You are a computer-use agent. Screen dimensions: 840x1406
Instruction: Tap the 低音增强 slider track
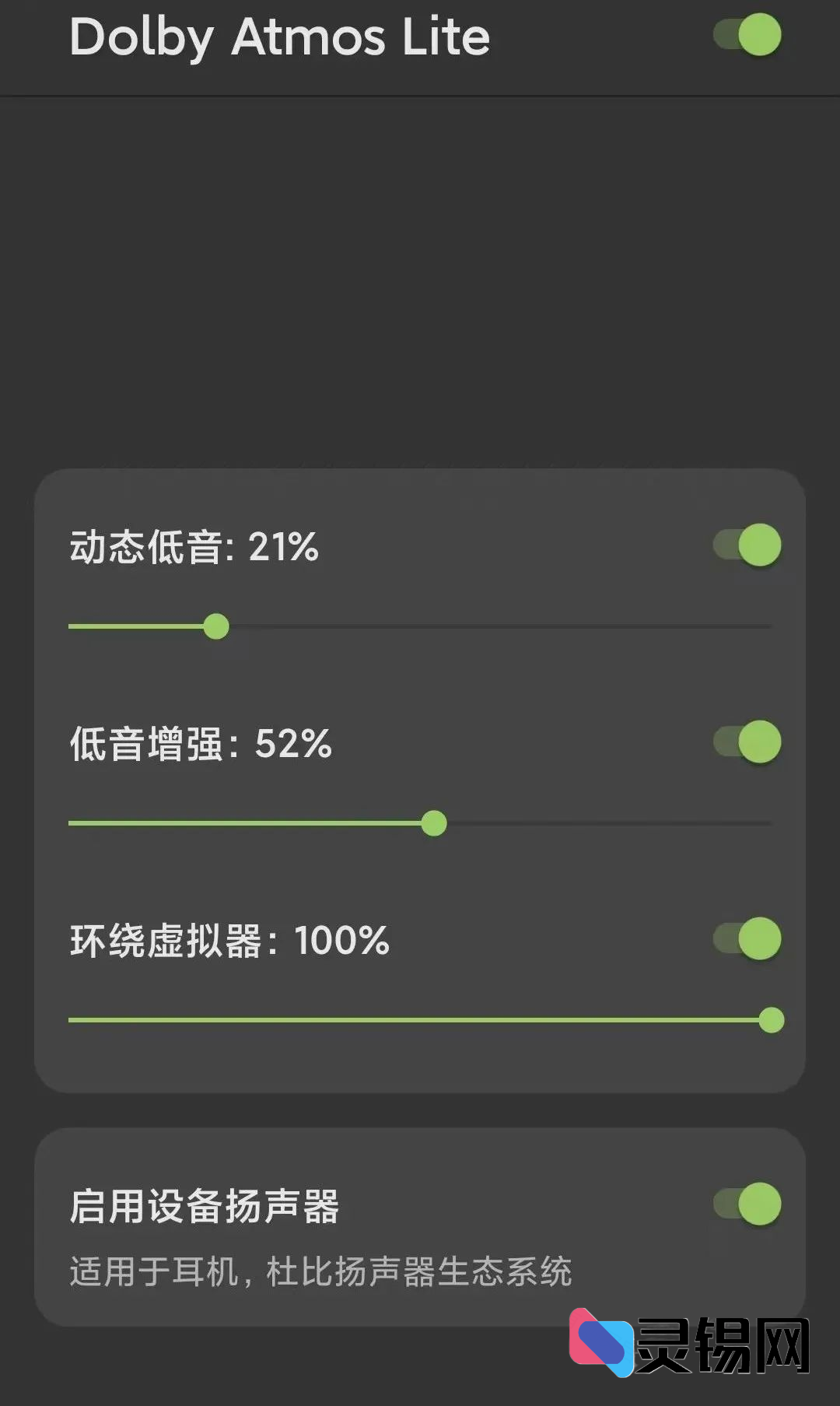tap(420, 823)
